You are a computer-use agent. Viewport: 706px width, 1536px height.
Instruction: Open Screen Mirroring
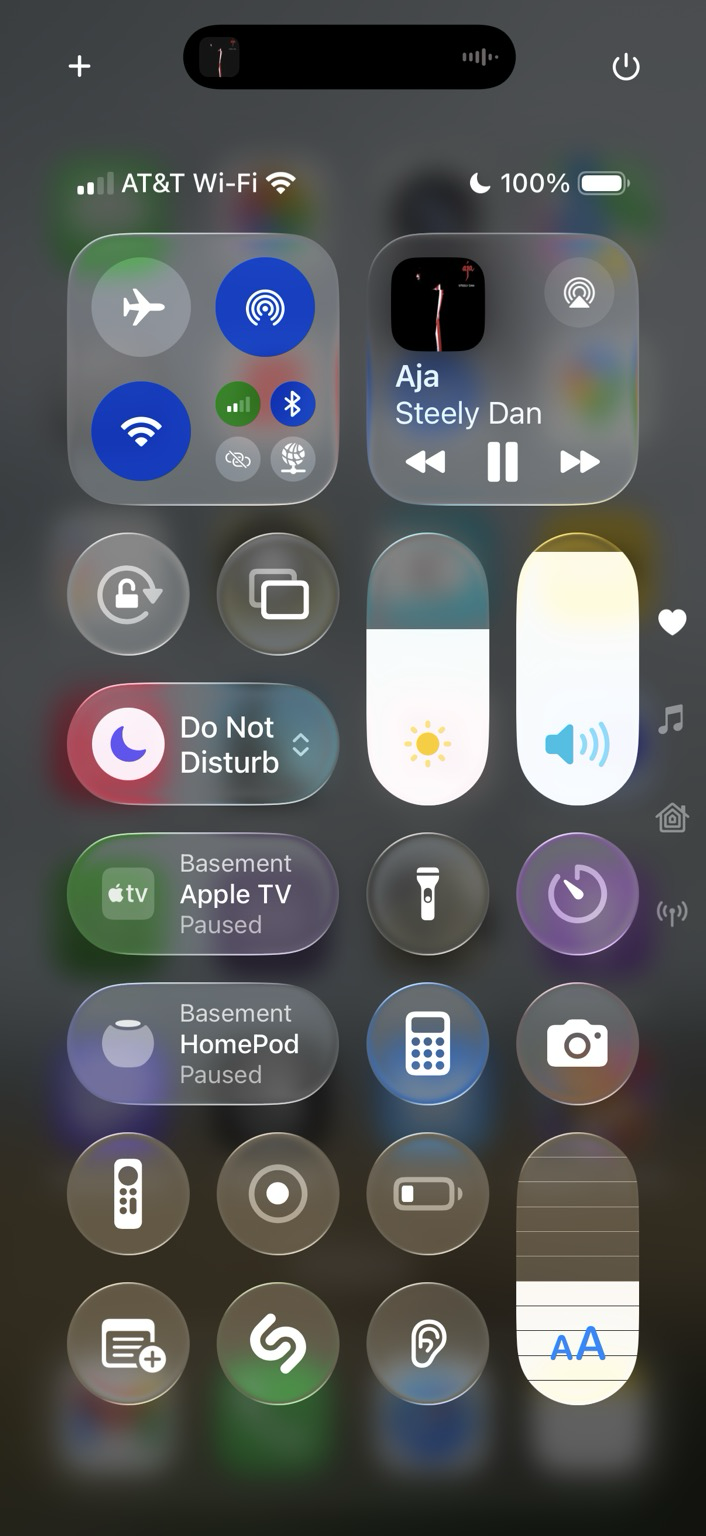point(278,594)
